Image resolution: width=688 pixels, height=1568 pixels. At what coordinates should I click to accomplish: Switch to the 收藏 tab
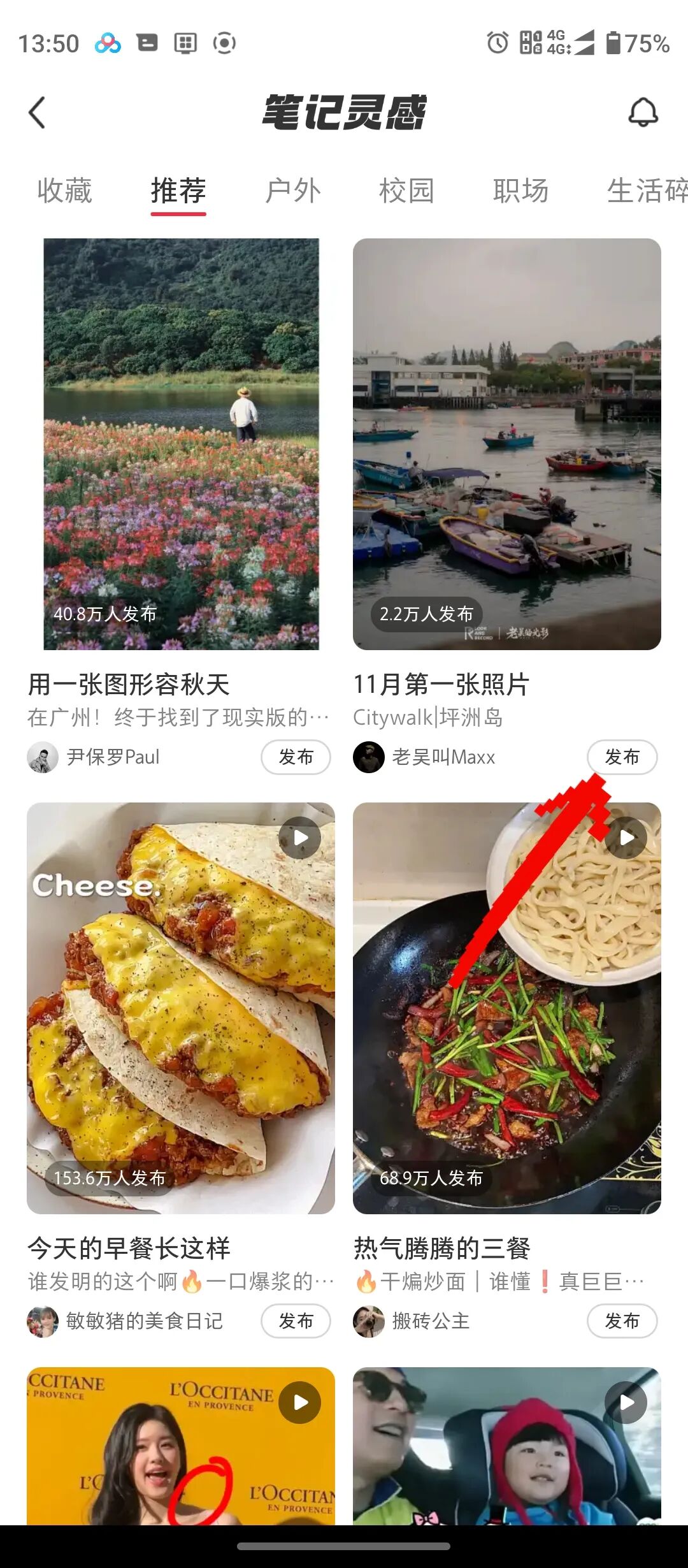(x=64, y=191)
